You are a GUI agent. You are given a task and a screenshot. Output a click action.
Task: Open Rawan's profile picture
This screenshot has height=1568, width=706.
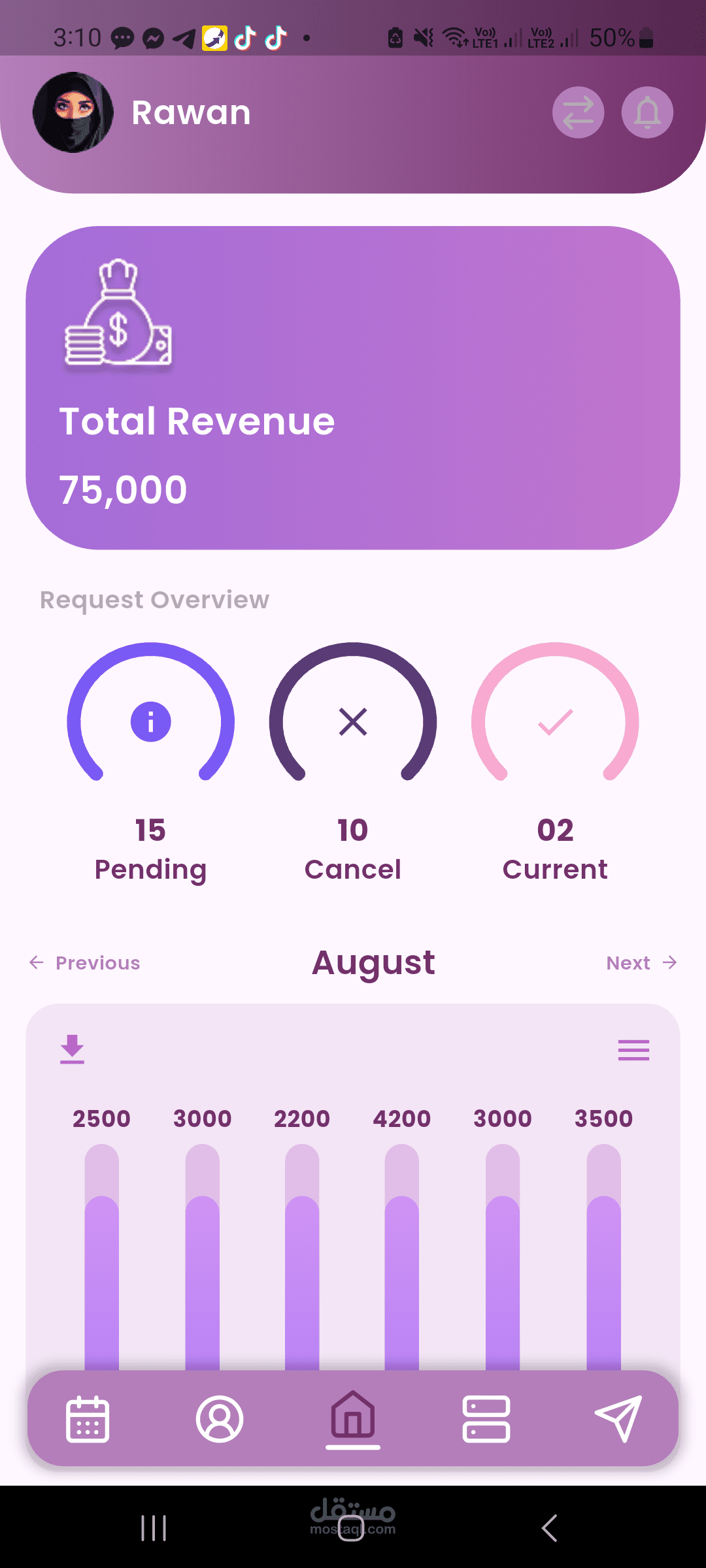click(x=73, y=112)
